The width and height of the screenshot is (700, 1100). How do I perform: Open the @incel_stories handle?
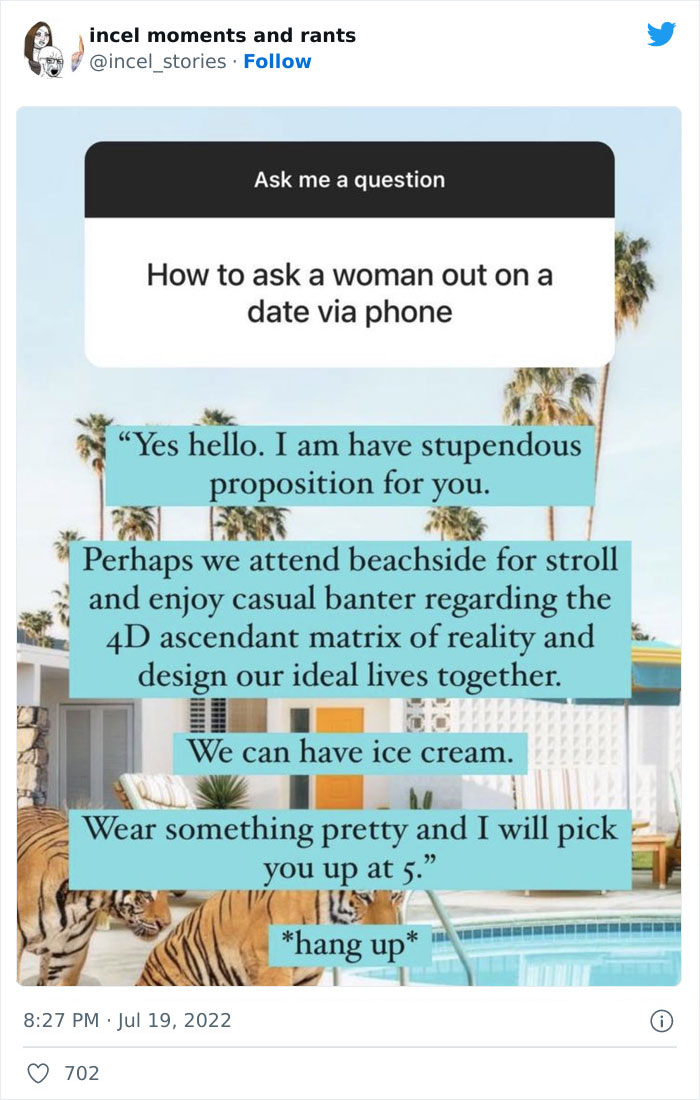coord(157,62)
